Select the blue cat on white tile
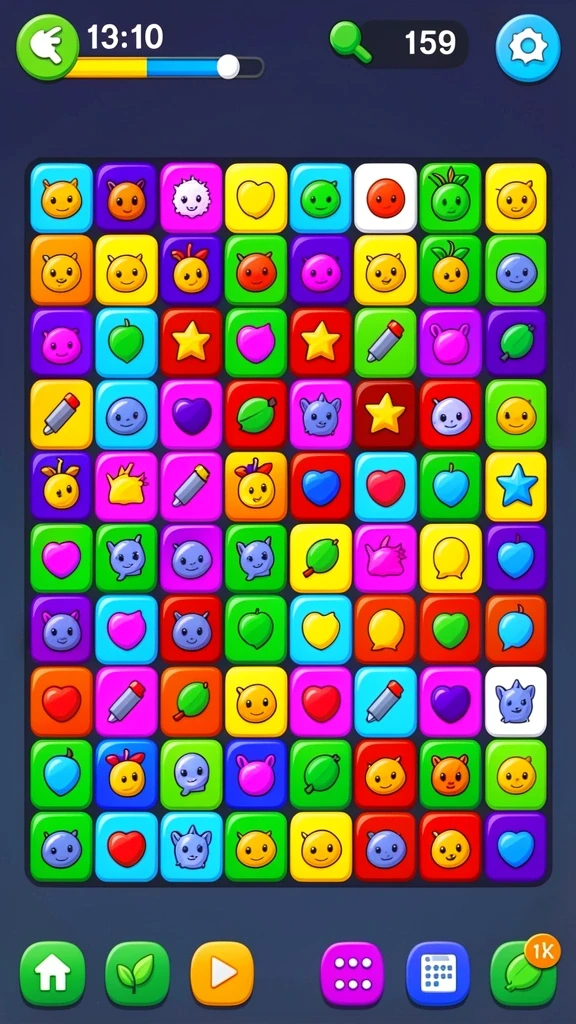Screen dimensions: 576x1024 pos(516,701)
